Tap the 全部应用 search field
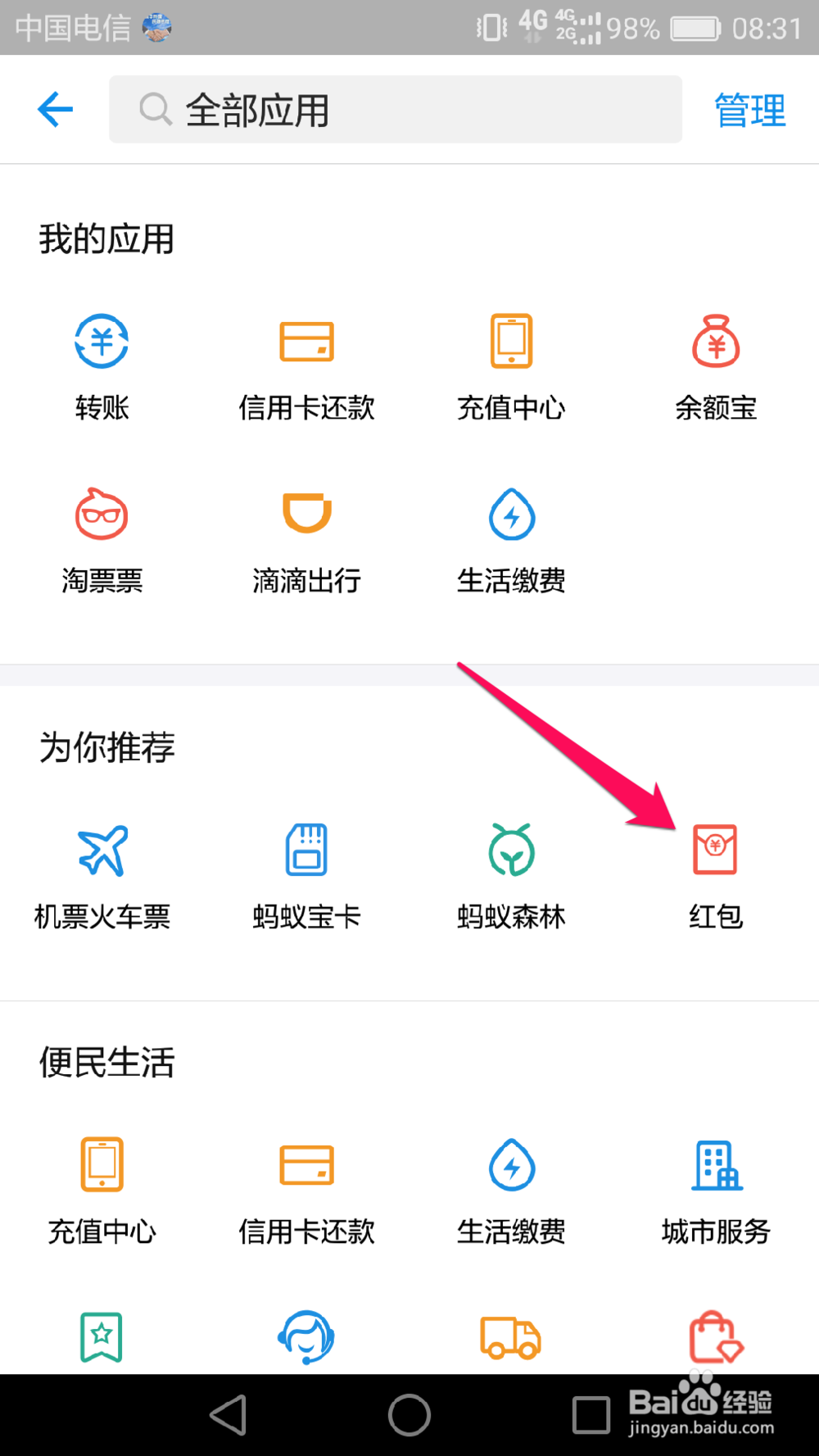The image size is (819, 1456). click(x=396, y=108)
